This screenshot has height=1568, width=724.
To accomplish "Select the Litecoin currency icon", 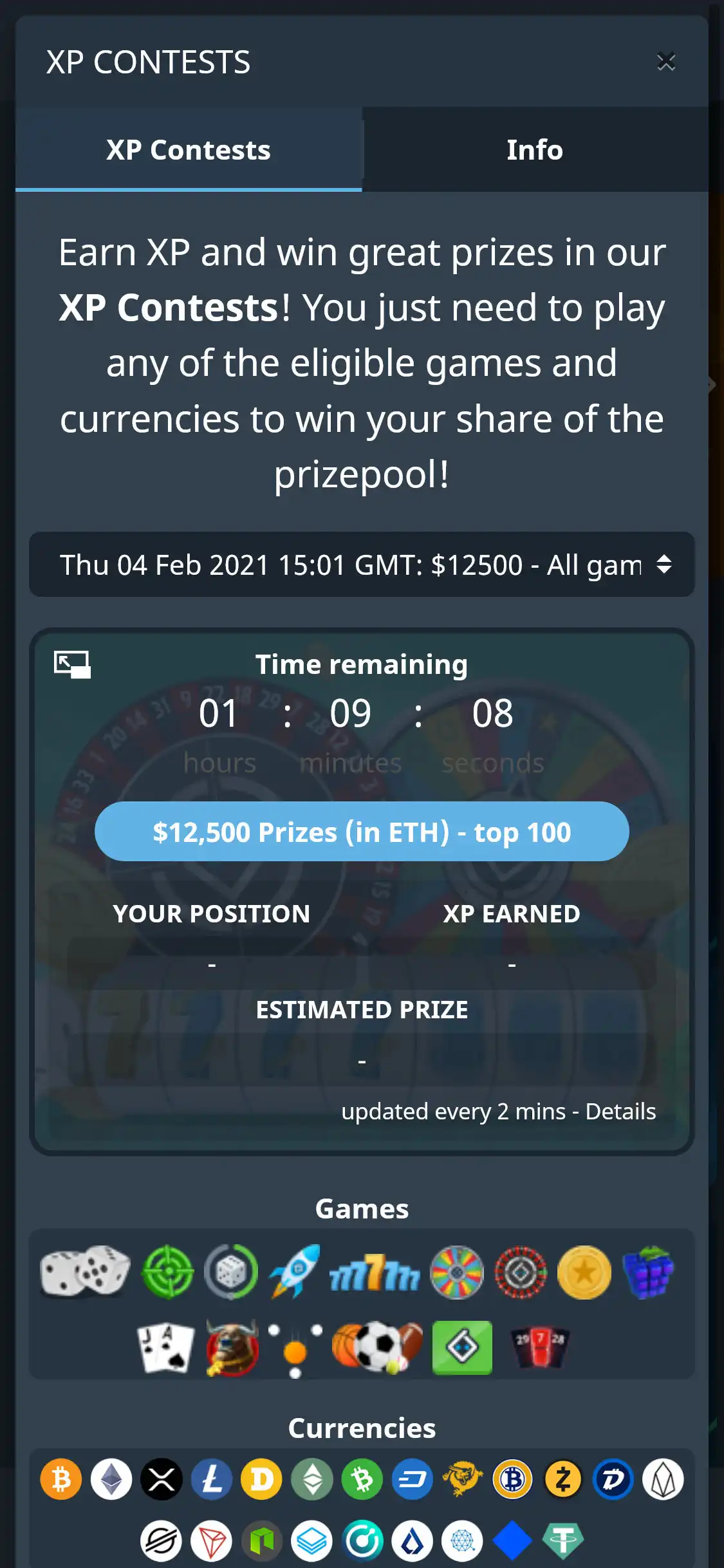I will click(212, 1479).
